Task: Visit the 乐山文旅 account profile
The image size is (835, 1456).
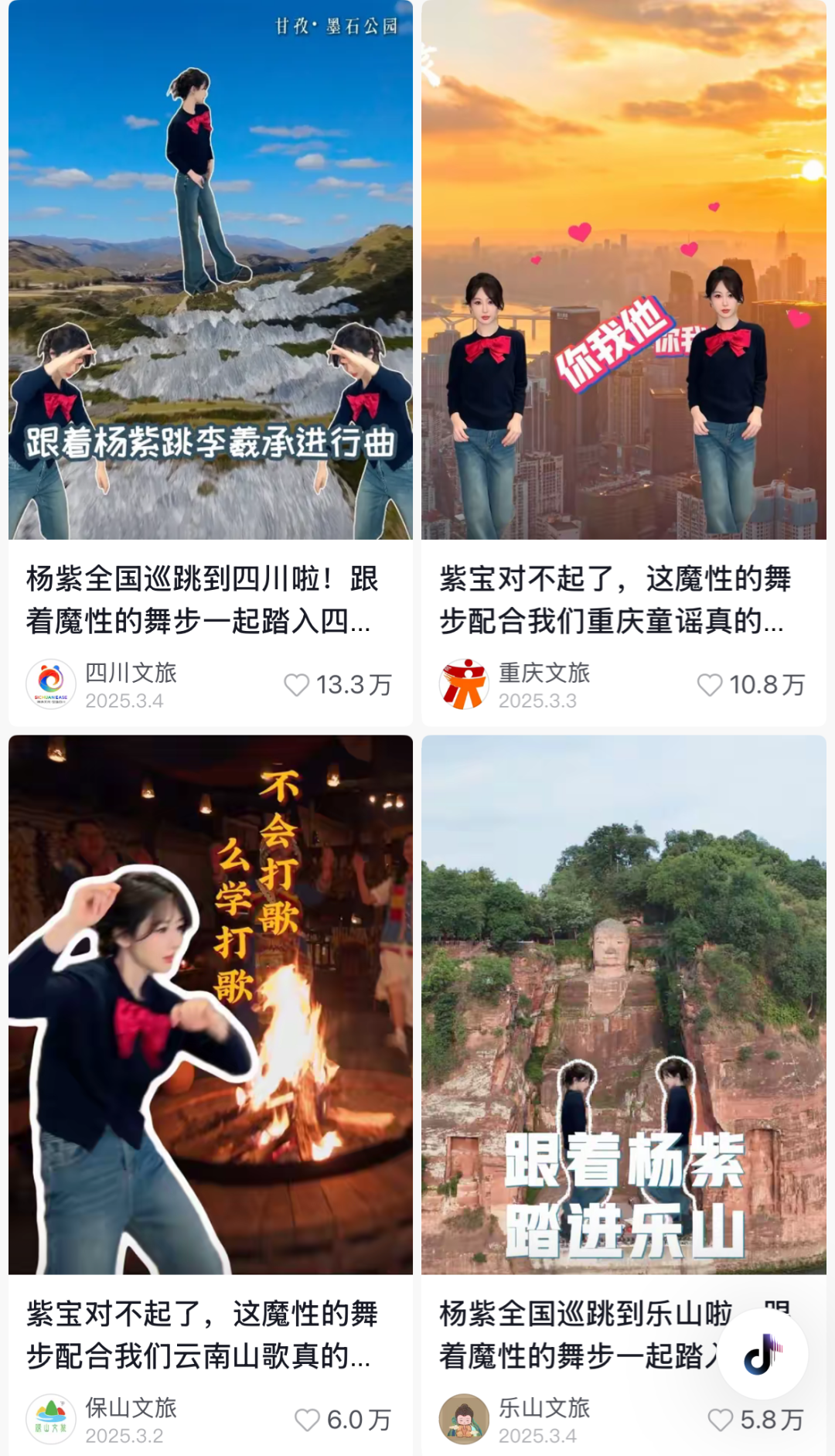Action: [464, 1419]
